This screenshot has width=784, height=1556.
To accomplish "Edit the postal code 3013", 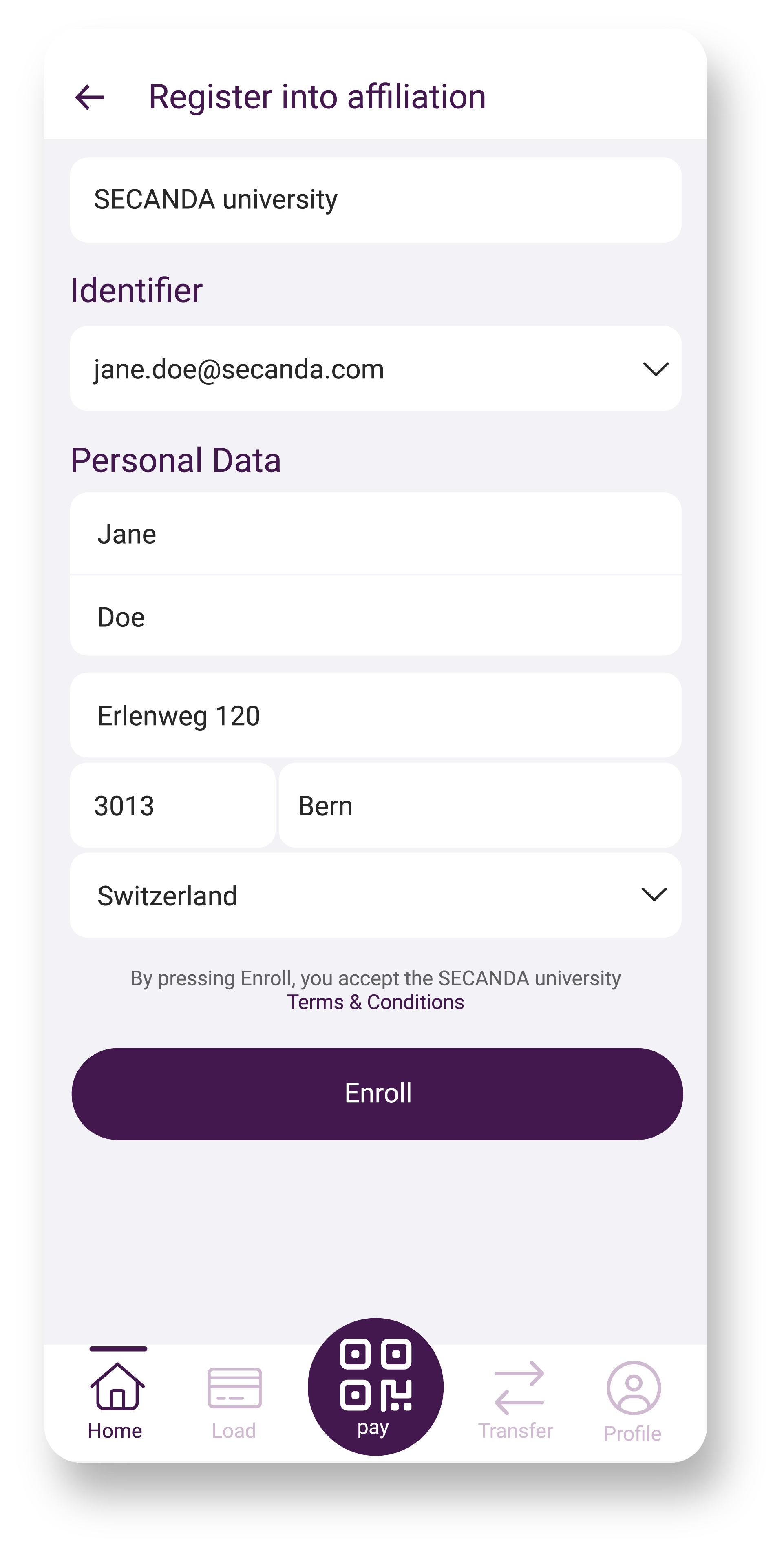I will tap(173, 805).
